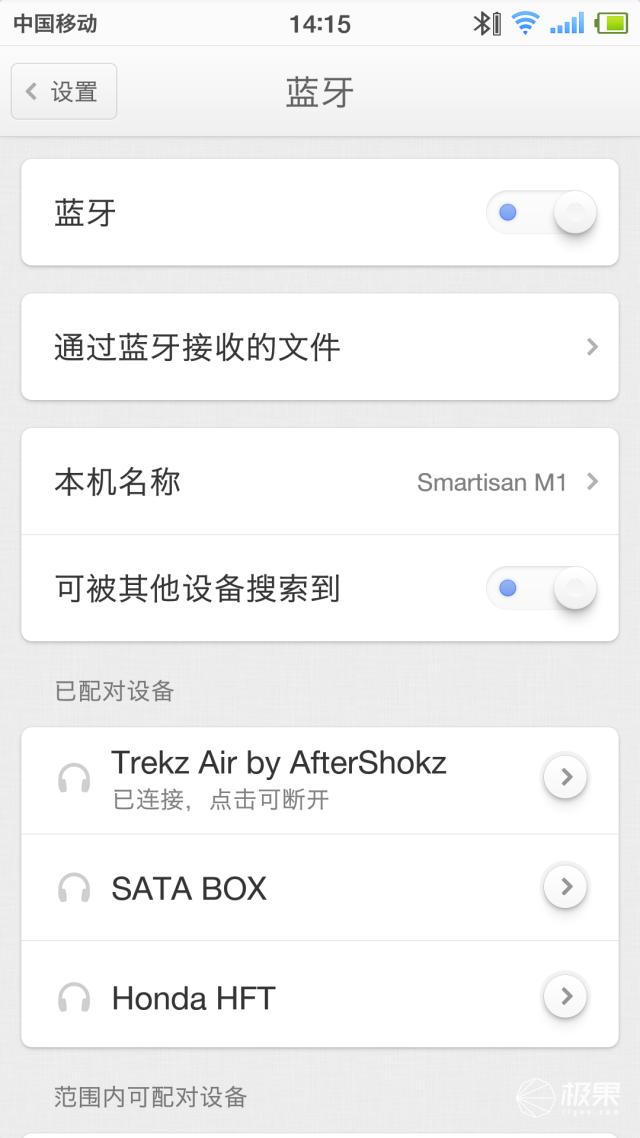Open details arrow for SATA BOX
This screenshot has width=640, height=1138.
pyautogui.click(x=565, y=887)
